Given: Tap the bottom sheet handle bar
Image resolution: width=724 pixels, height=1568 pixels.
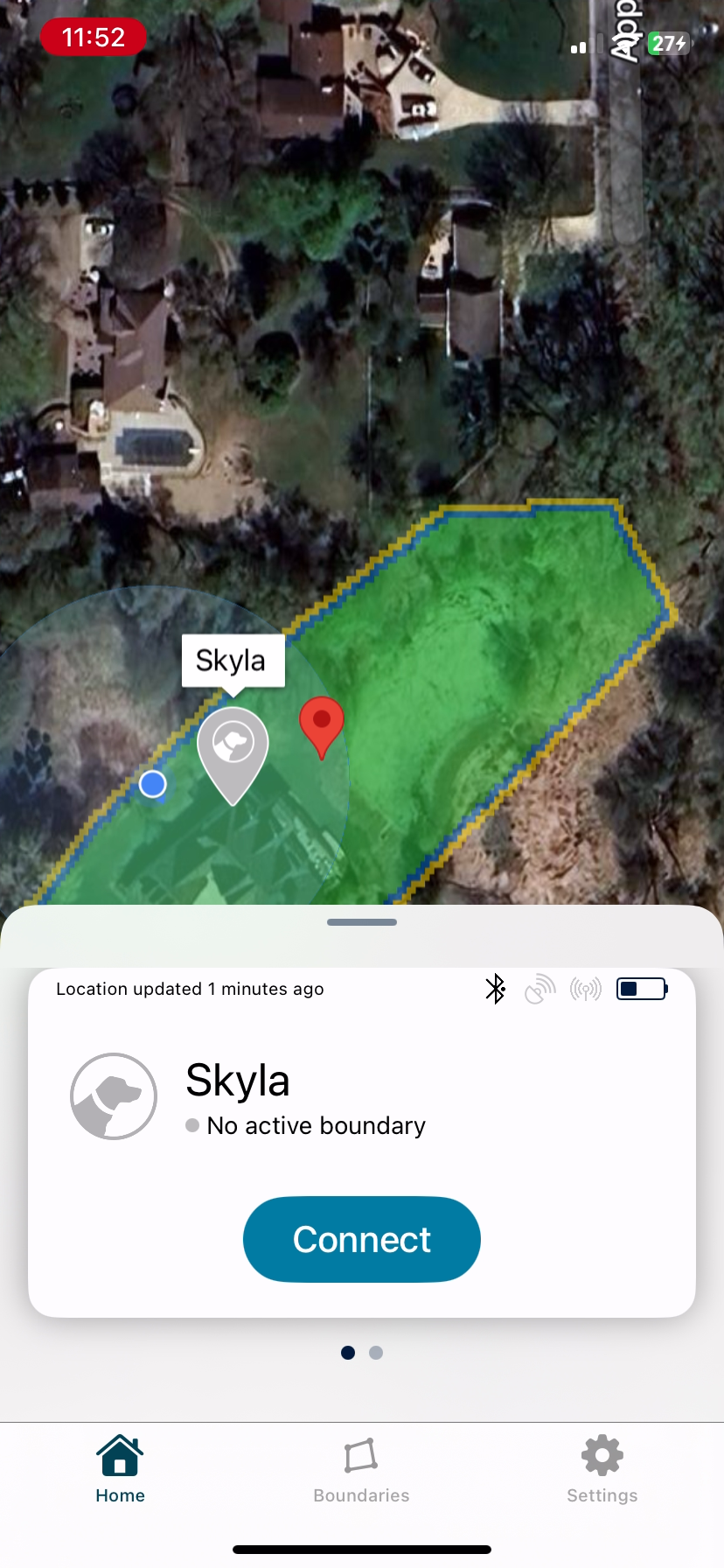Looking at the screenshot, I should (x=361, y=922).
